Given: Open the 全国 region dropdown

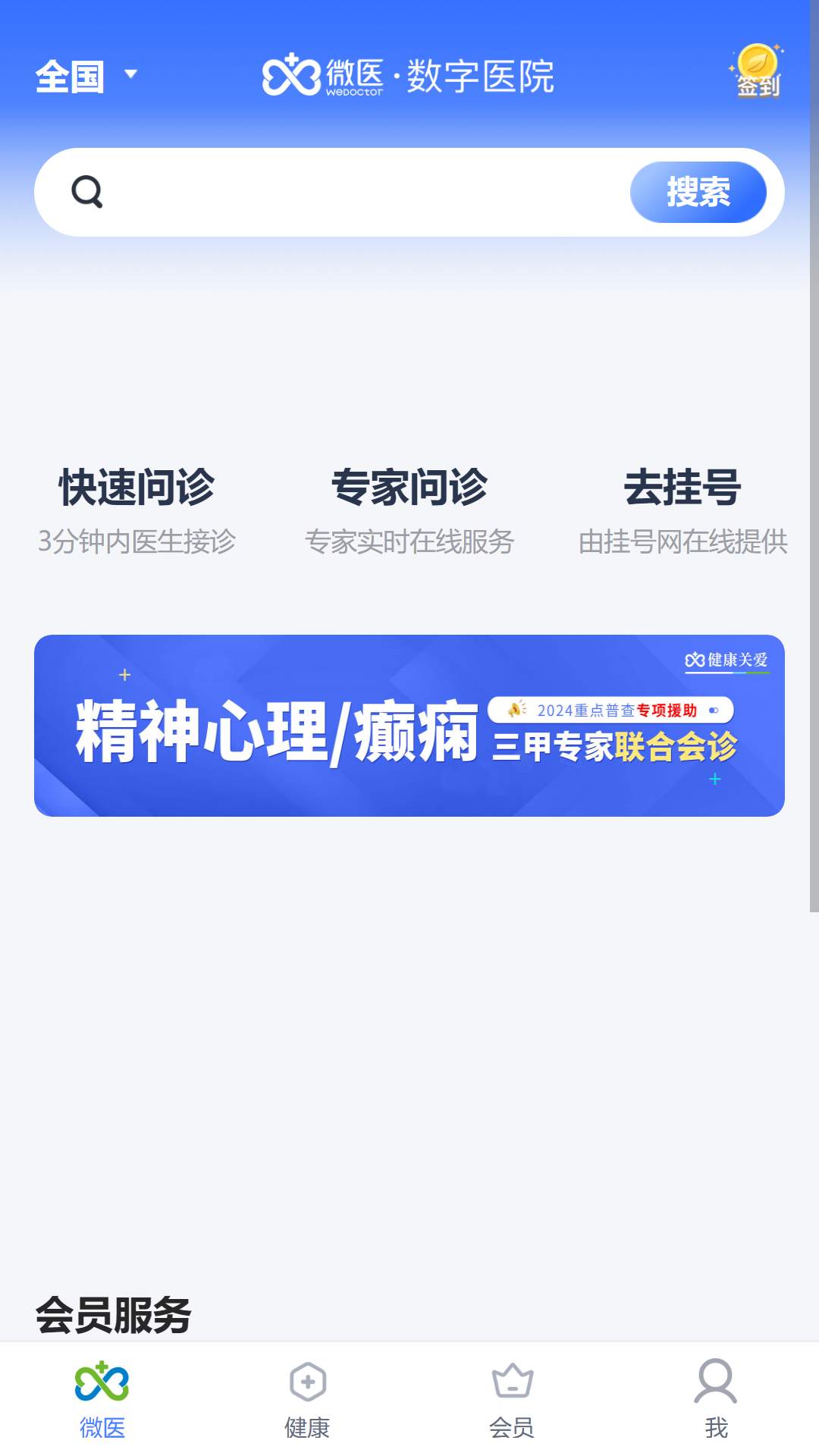Looking at the screenshot, I should pos(86,76).
